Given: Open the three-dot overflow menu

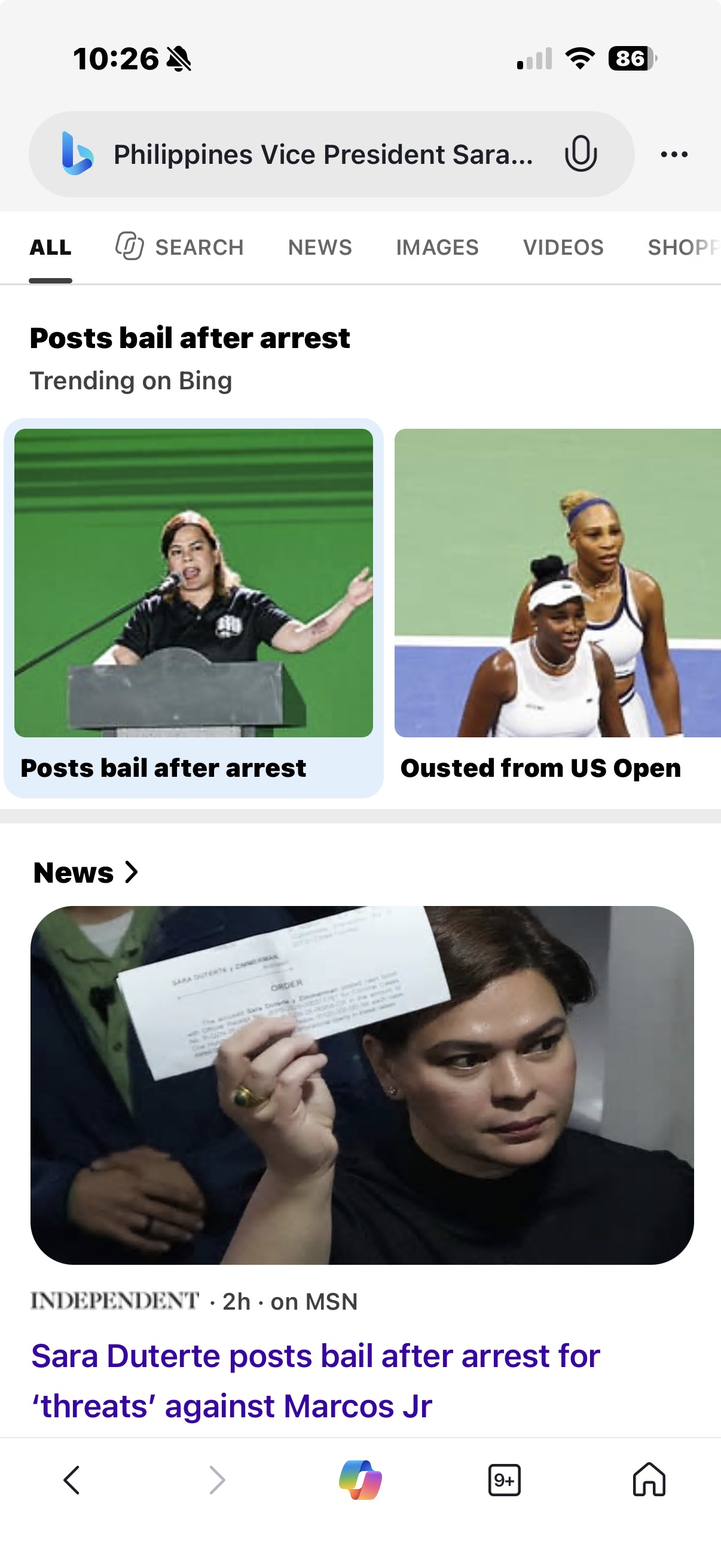Looking at the screenshot, I should [x=674, y=155].
